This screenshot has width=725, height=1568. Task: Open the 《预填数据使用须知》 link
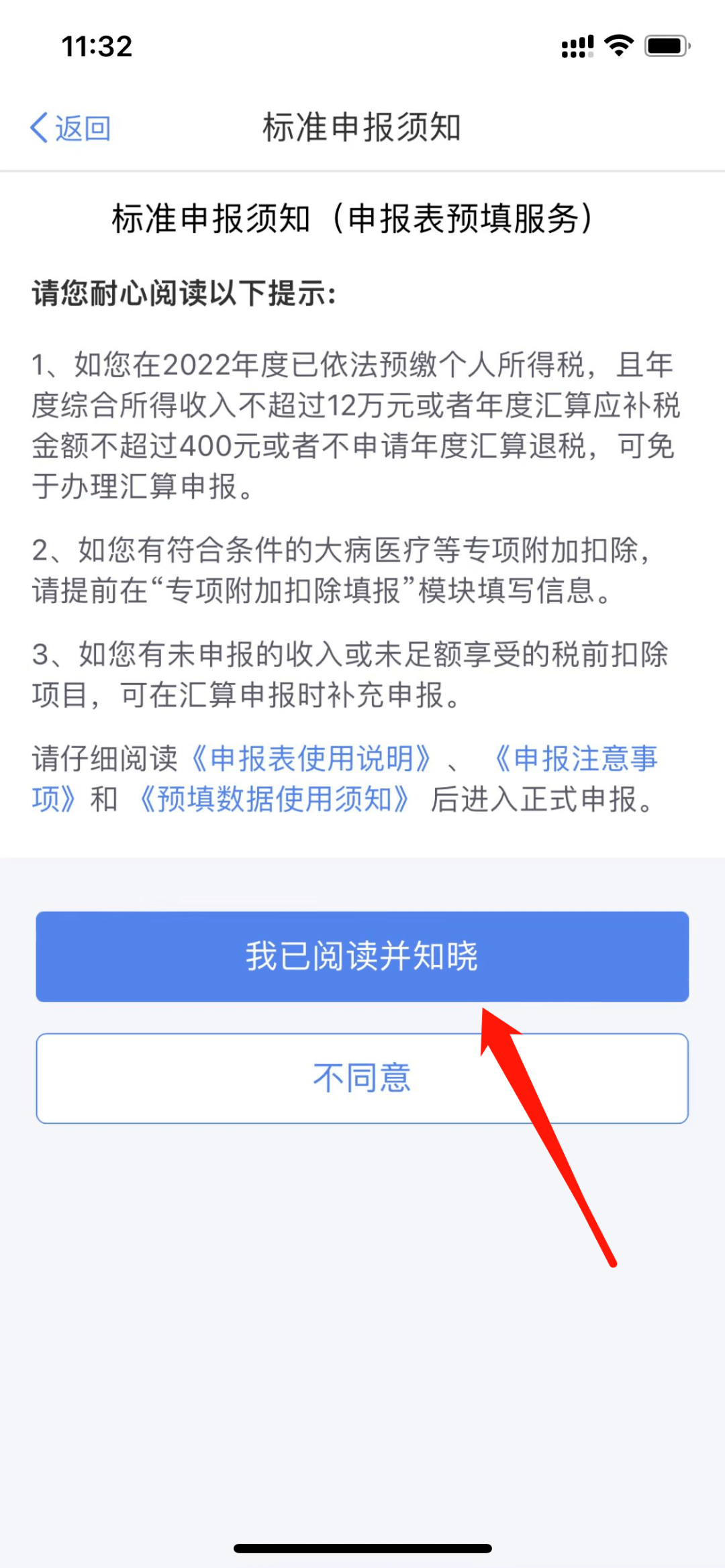coord(274,799)
